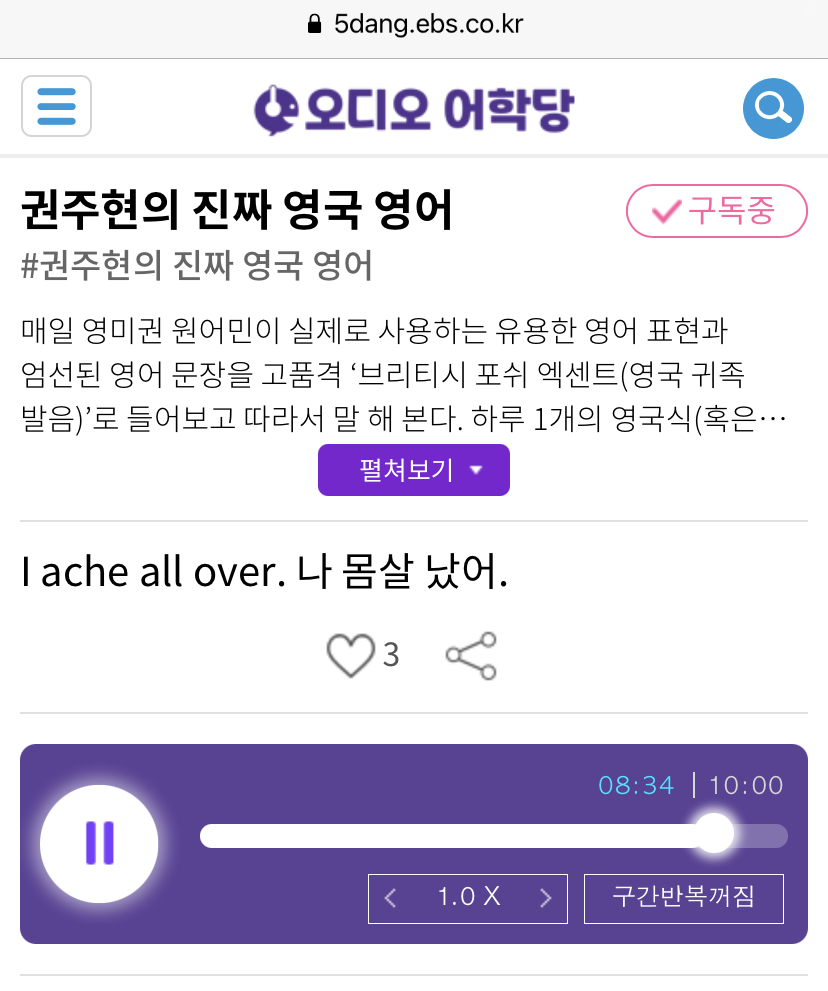Toggle 구간반복꺼짐 section repeat setting
Image resolution: width=828 pixels, height=991 pixels.
tap(683, 898)
